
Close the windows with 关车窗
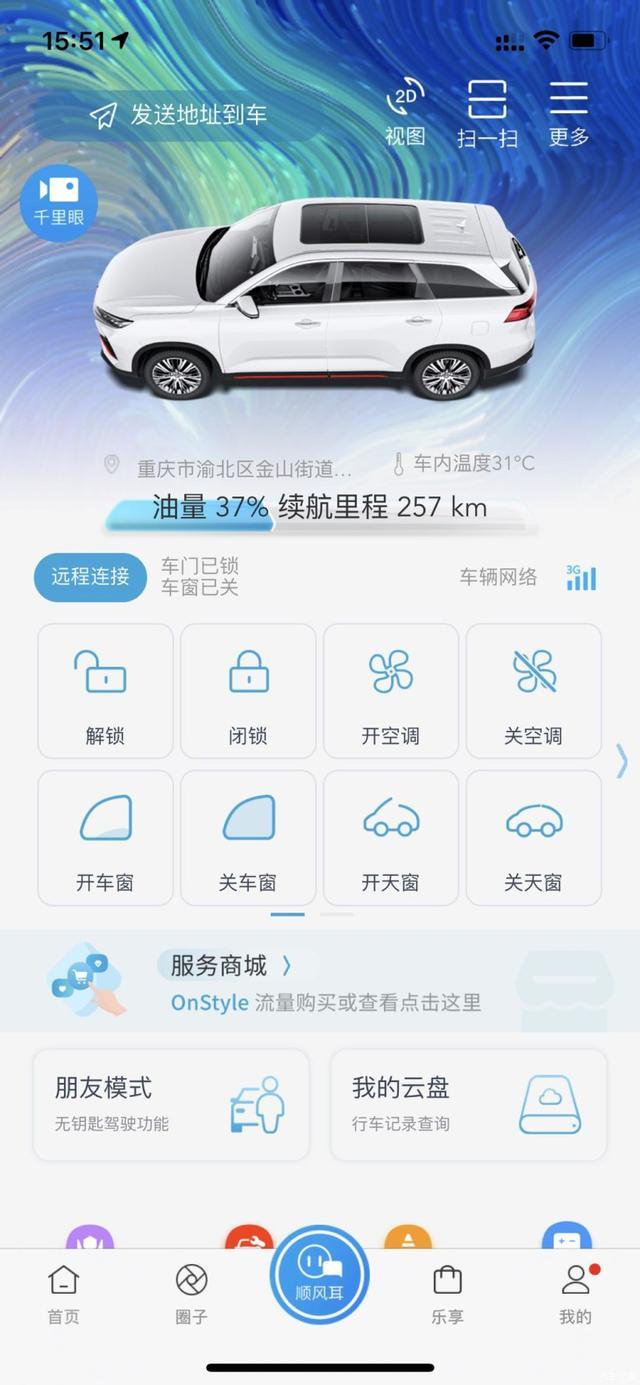coord(248,838)
